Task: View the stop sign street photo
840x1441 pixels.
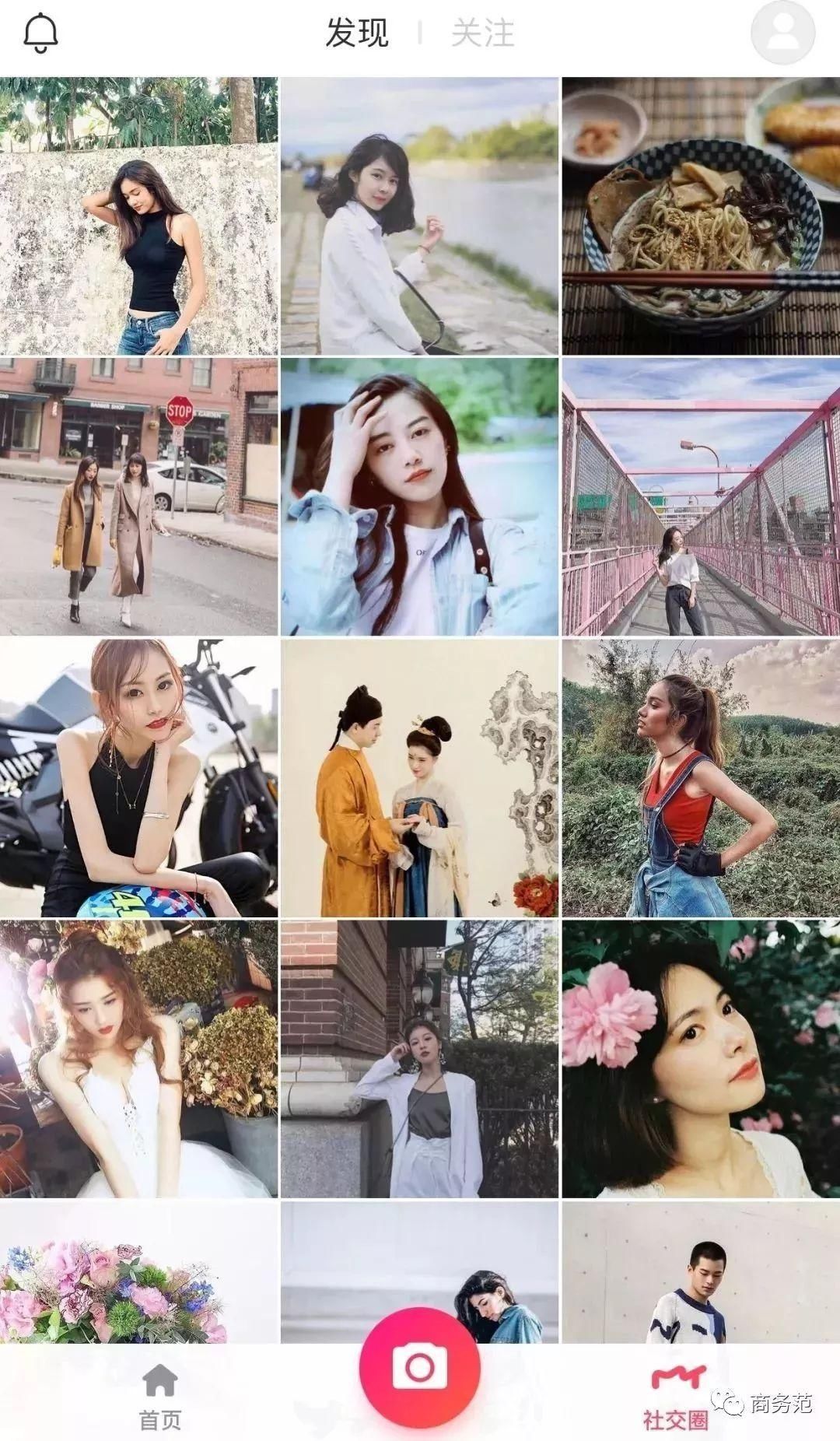Action: (138, 496)
